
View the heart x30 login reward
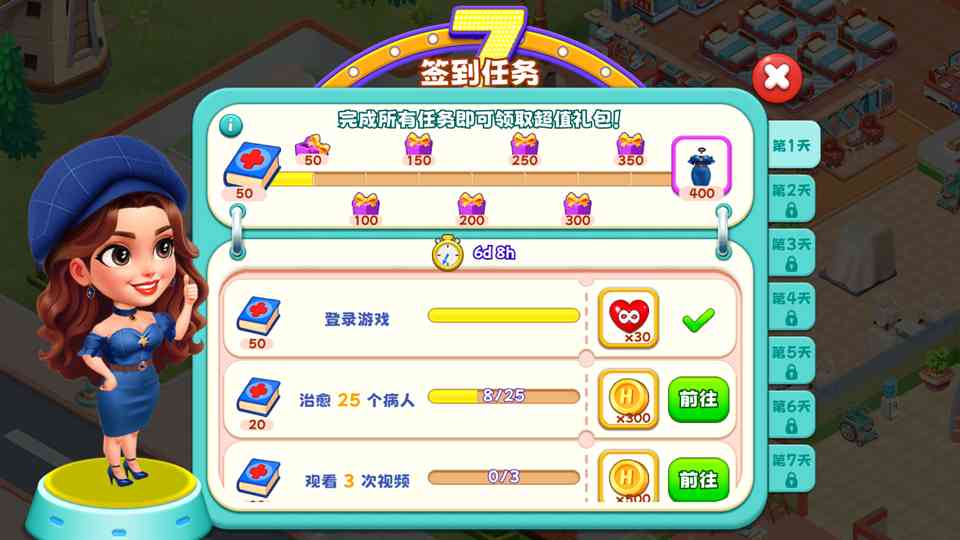pos(629,318)
